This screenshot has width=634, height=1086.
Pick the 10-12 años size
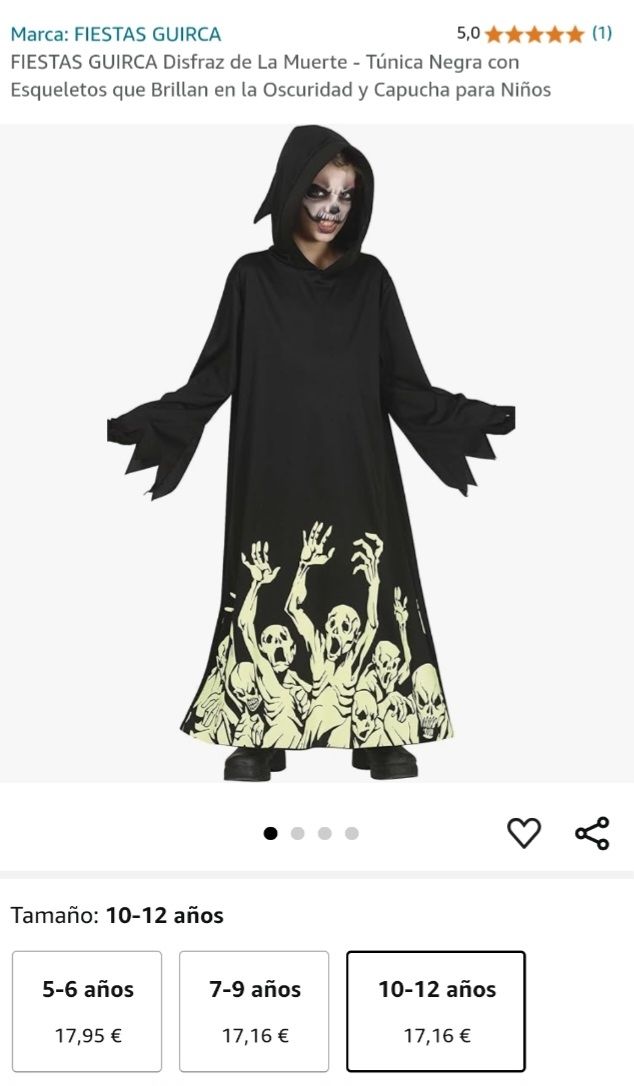click(x=436, y=1010)
